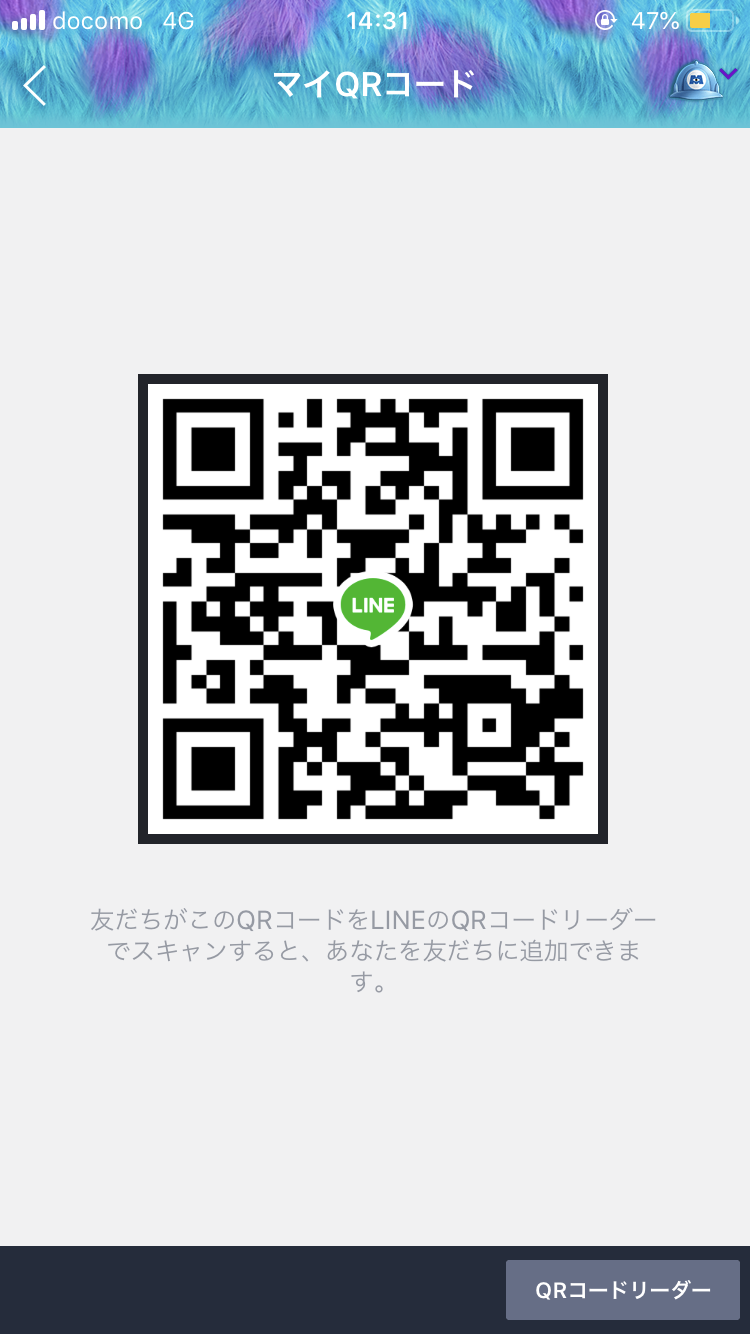Screen dimensions: 750x1334
Task: Go back from My QR code screen
Action: pyautogui.click(x=35, y=85)
